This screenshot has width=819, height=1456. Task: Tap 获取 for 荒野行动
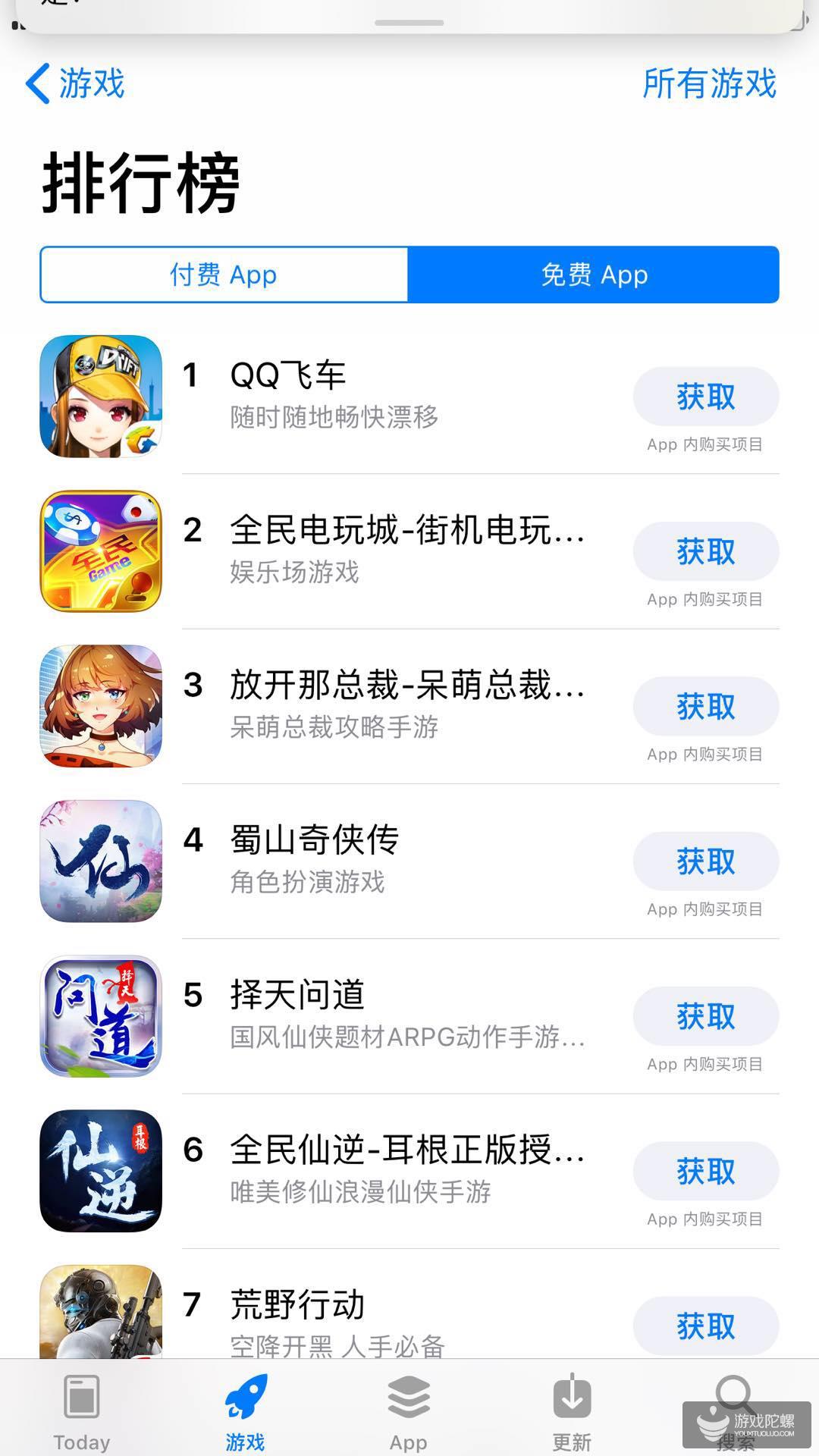point(705,1326)
